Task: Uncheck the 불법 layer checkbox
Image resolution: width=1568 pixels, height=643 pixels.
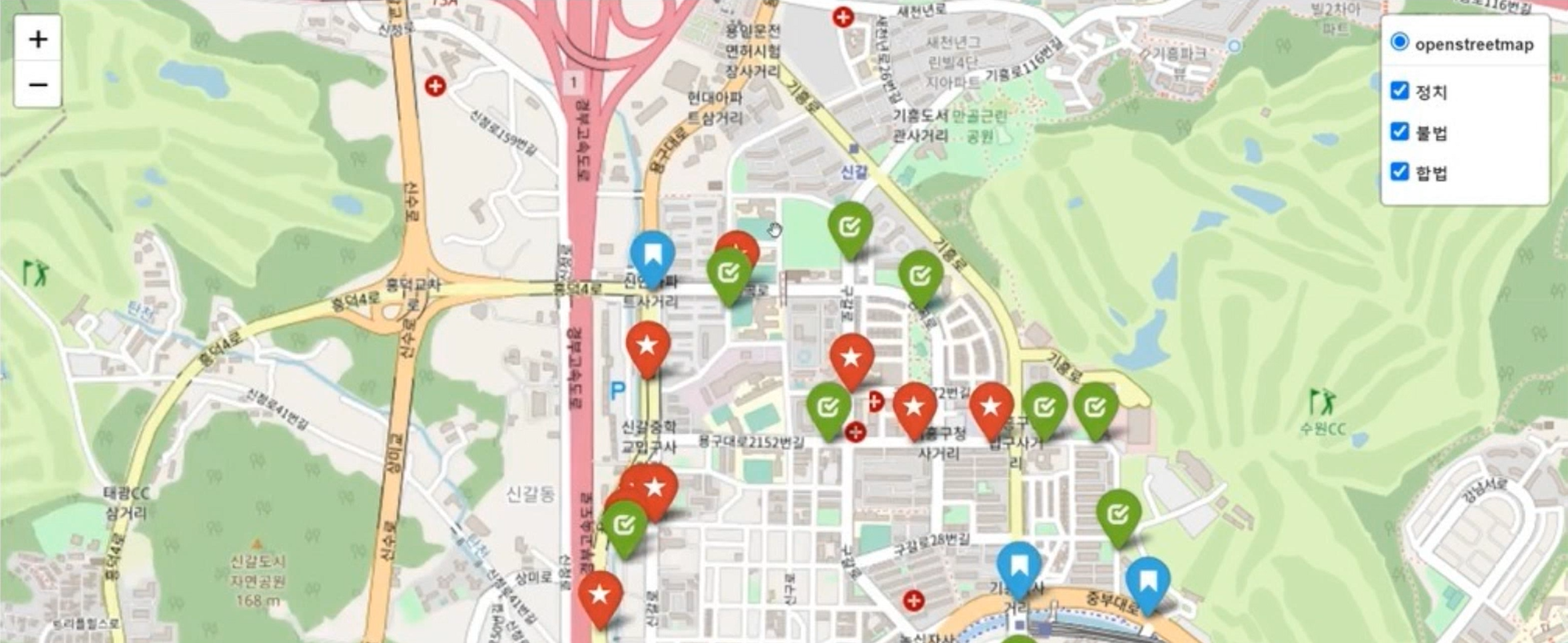Action: [1400, 132]
